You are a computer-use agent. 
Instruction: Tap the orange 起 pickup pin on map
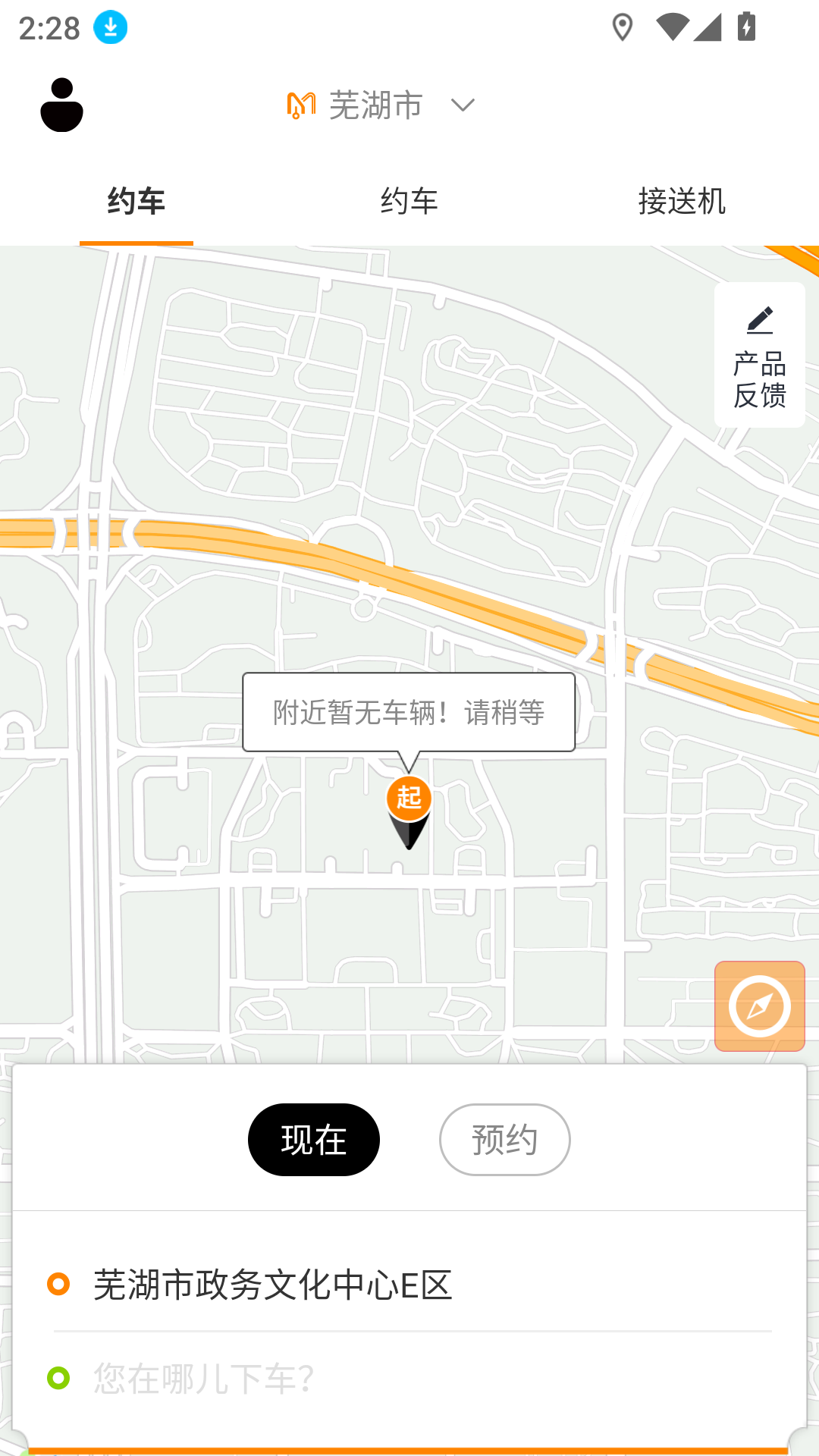[409, 798]
